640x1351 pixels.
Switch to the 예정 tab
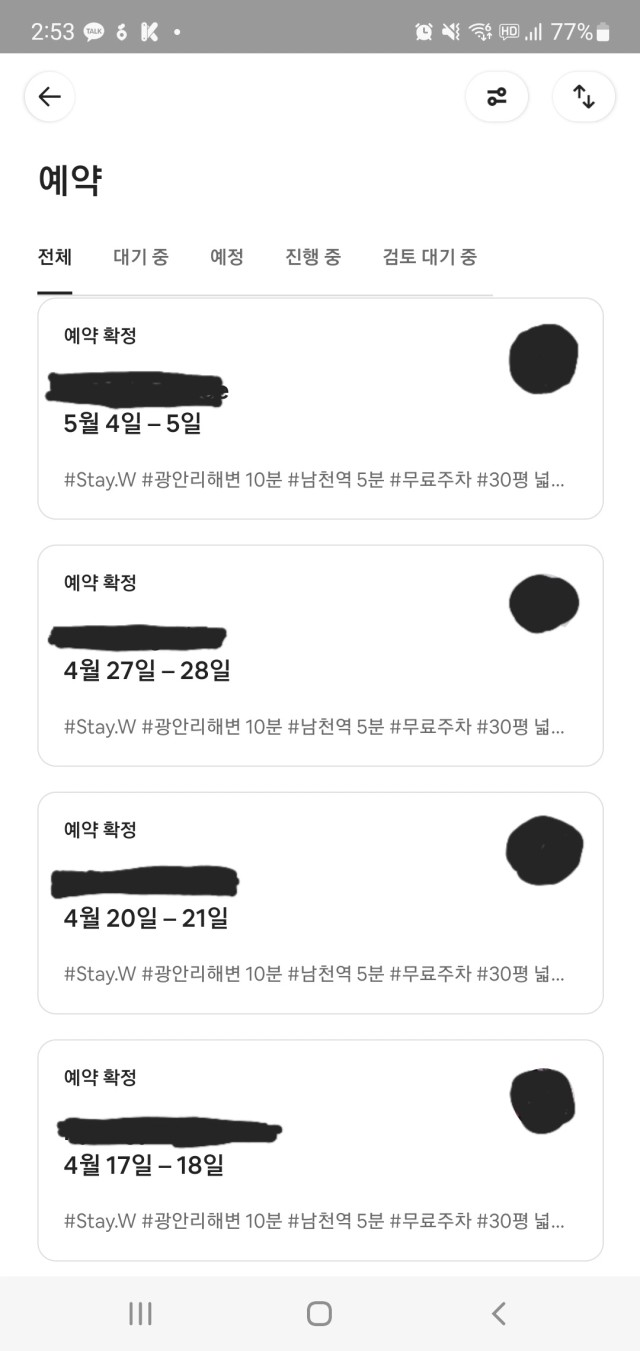[227, 257]
